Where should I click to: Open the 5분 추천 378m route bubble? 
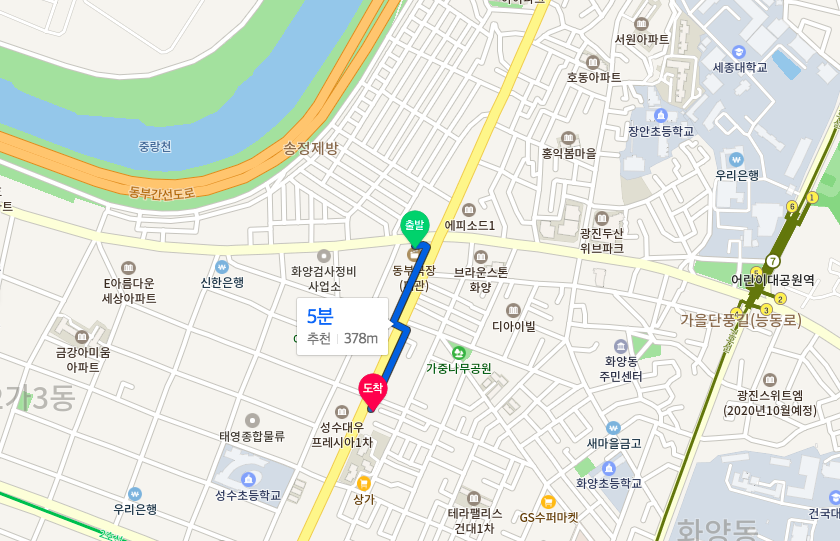pos(342,326)
